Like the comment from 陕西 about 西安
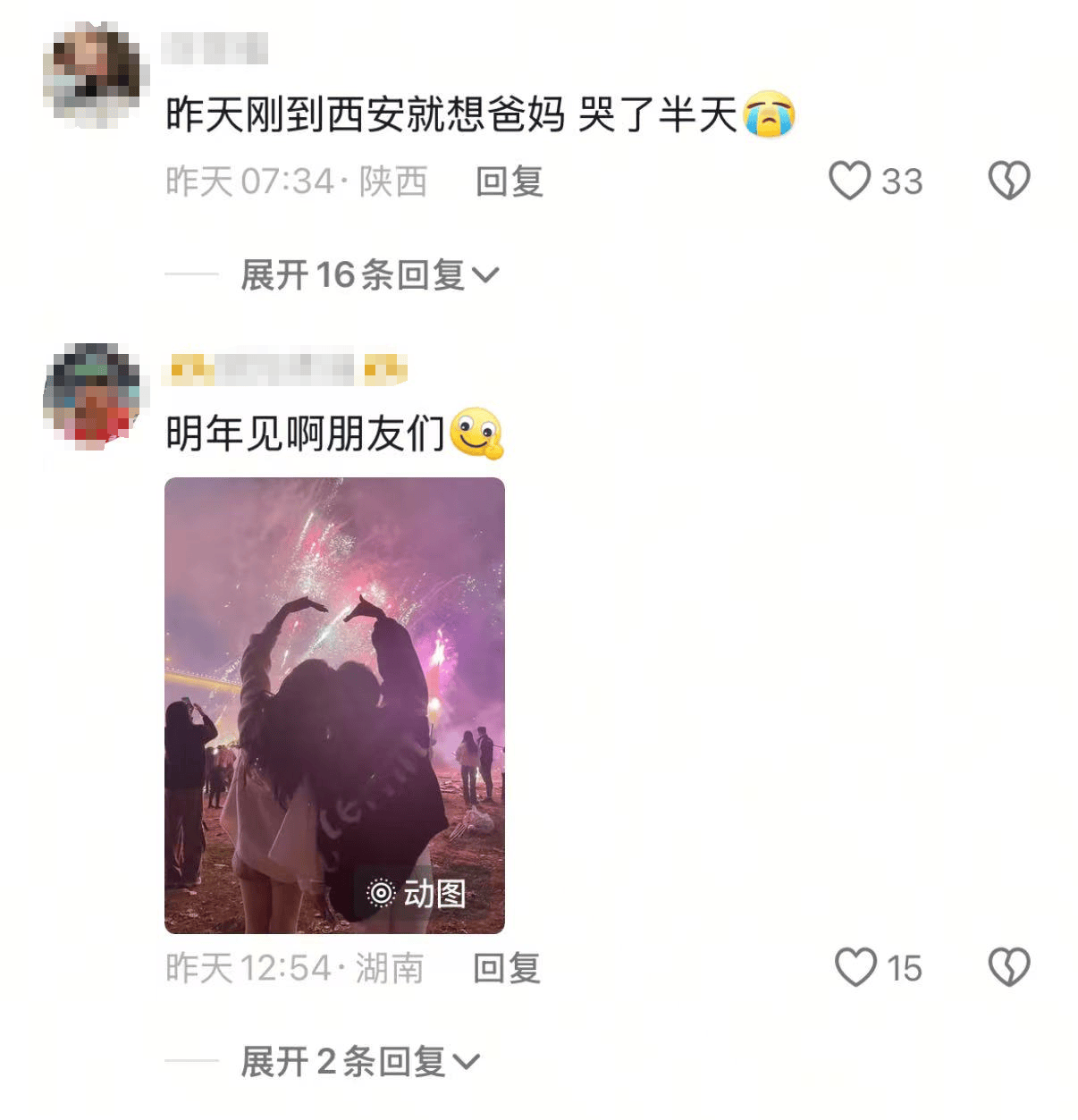1078x1120 pixels. [x=849, y=181]
